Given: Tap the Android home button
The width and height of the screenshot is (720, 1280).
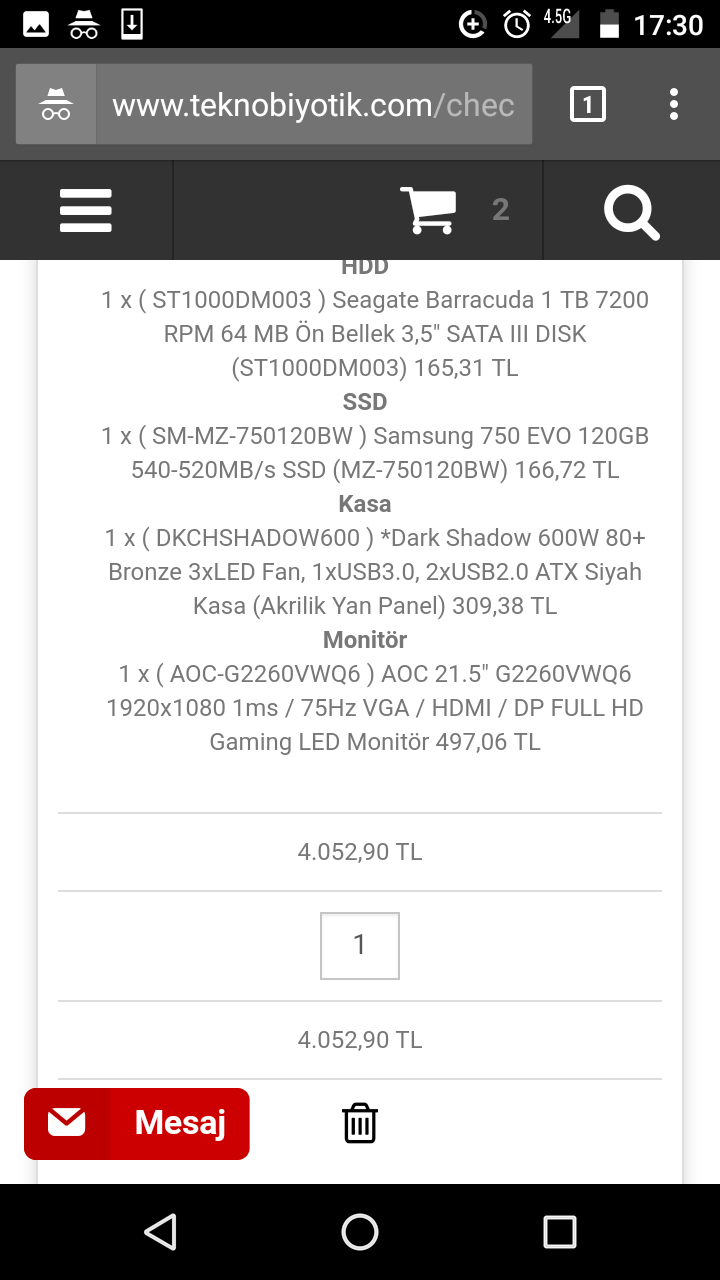Looking at the screenshot, I should coord(360,1231).
